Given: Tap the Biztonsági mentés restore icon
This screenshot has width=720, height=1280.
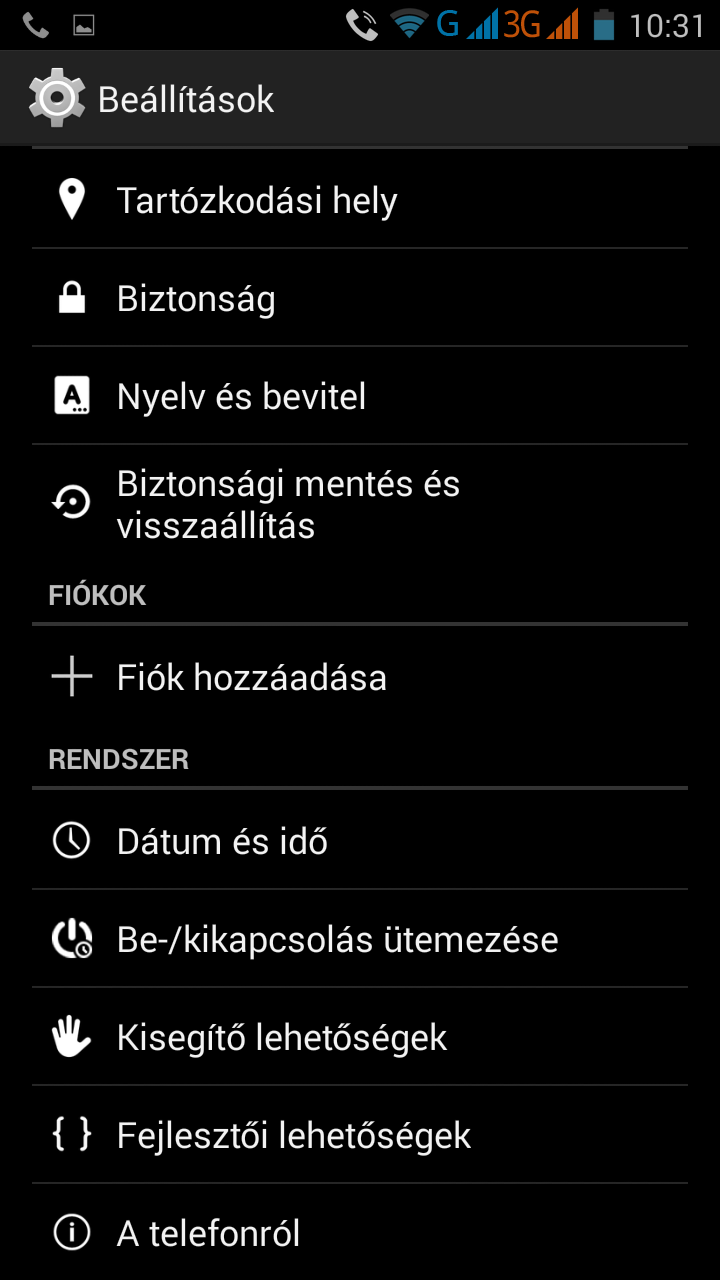Looking at the screenshot, I should [x=71, y=503].
